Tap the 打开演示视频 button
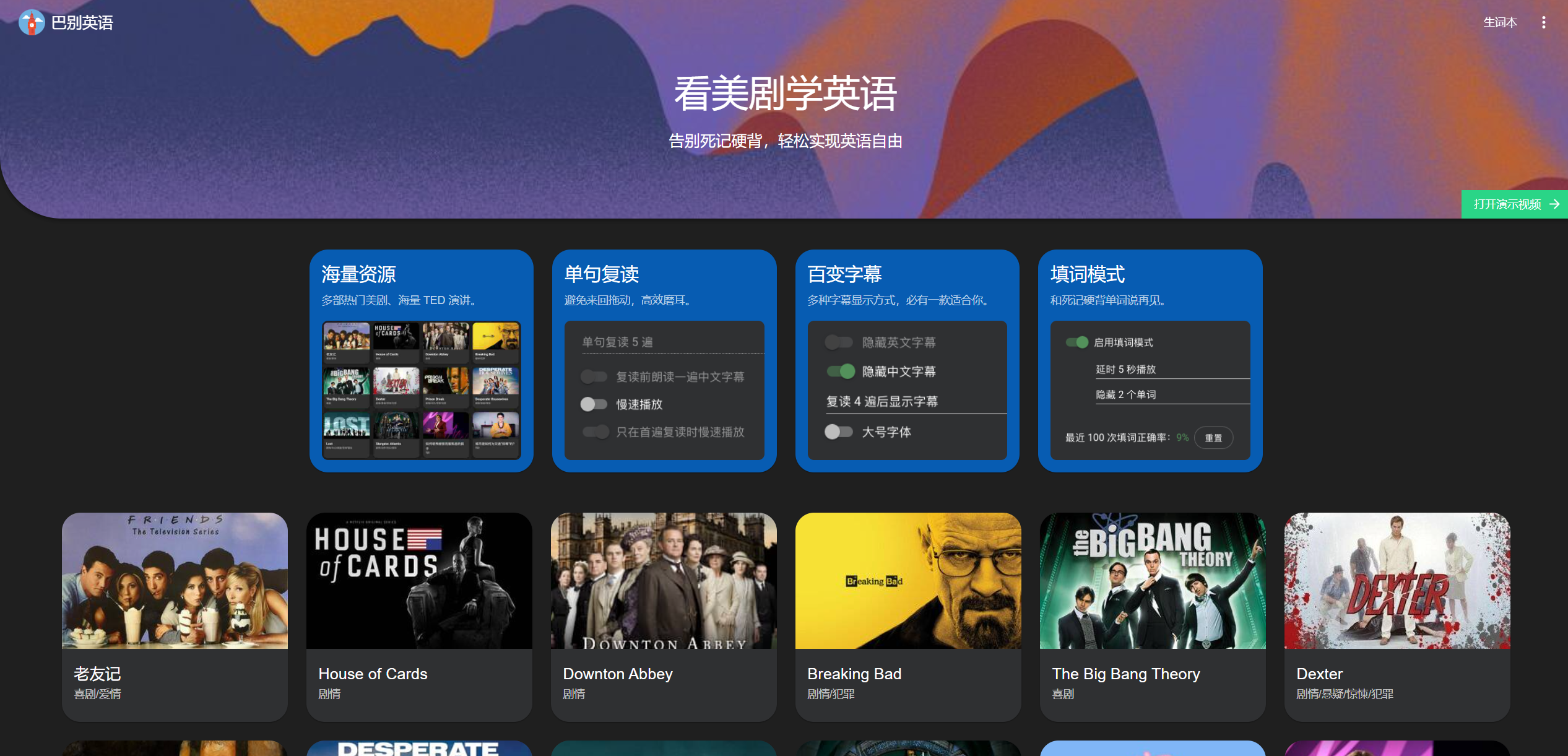This screenshot has height=756, width=1568. point(1514,204)
